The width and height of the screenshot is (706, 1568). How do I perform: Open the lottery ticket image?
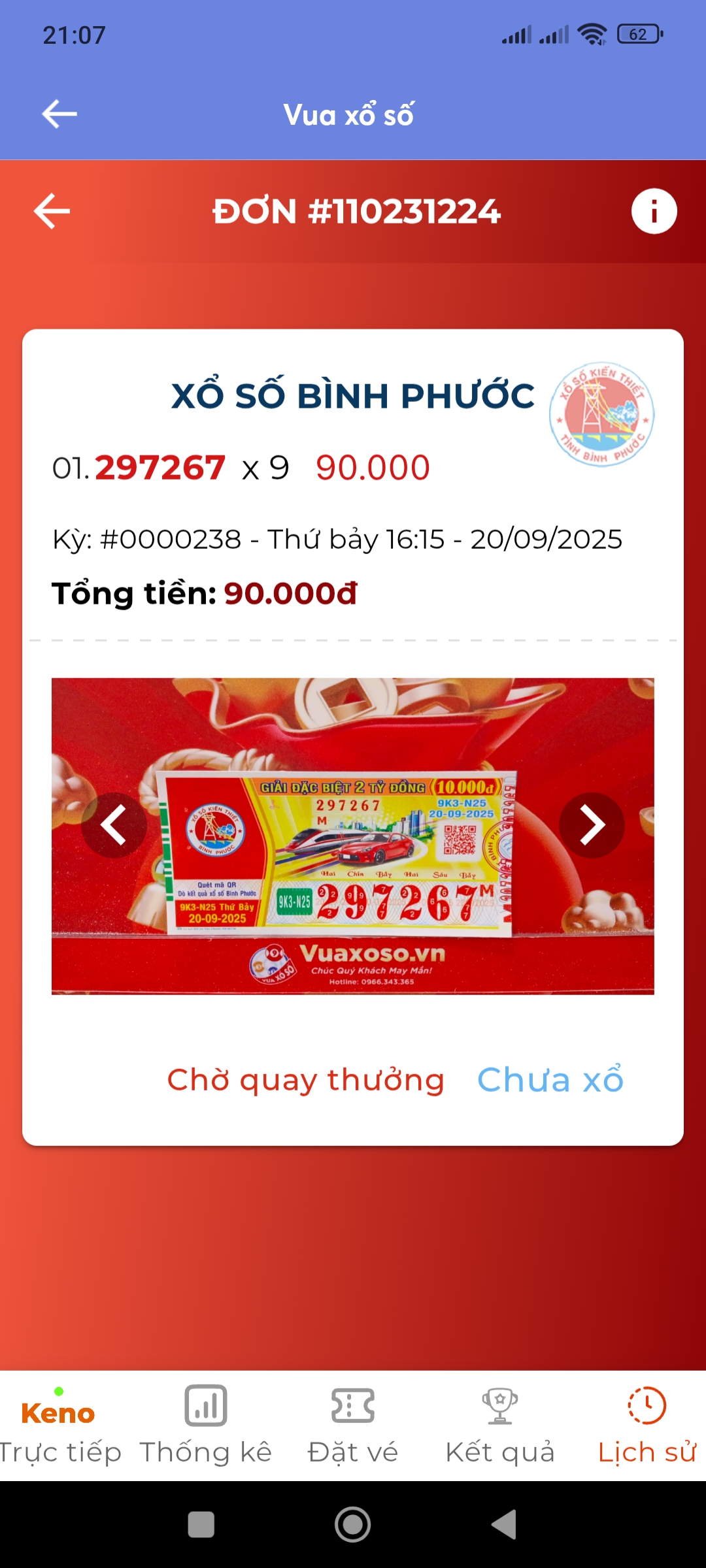(353, 849)
